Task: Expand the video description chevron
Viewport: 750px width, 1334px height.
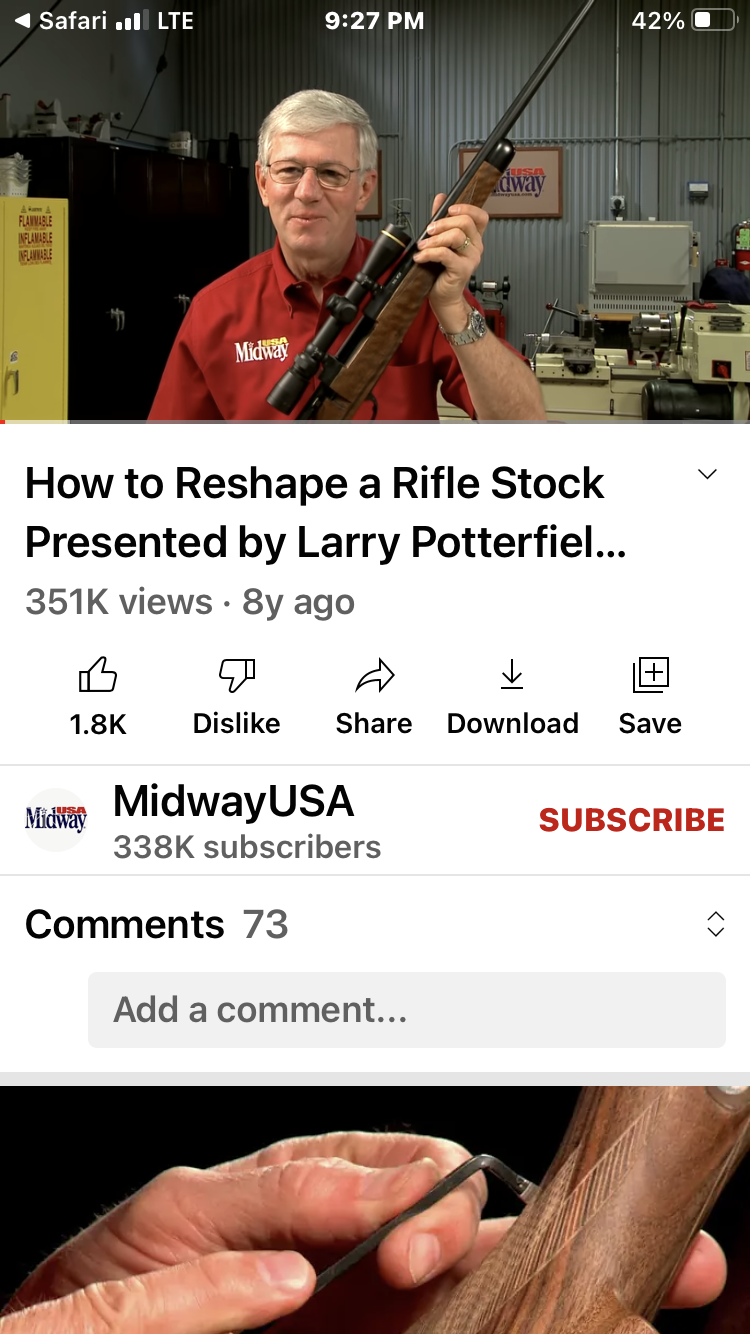Action: [x=707, y=474]
